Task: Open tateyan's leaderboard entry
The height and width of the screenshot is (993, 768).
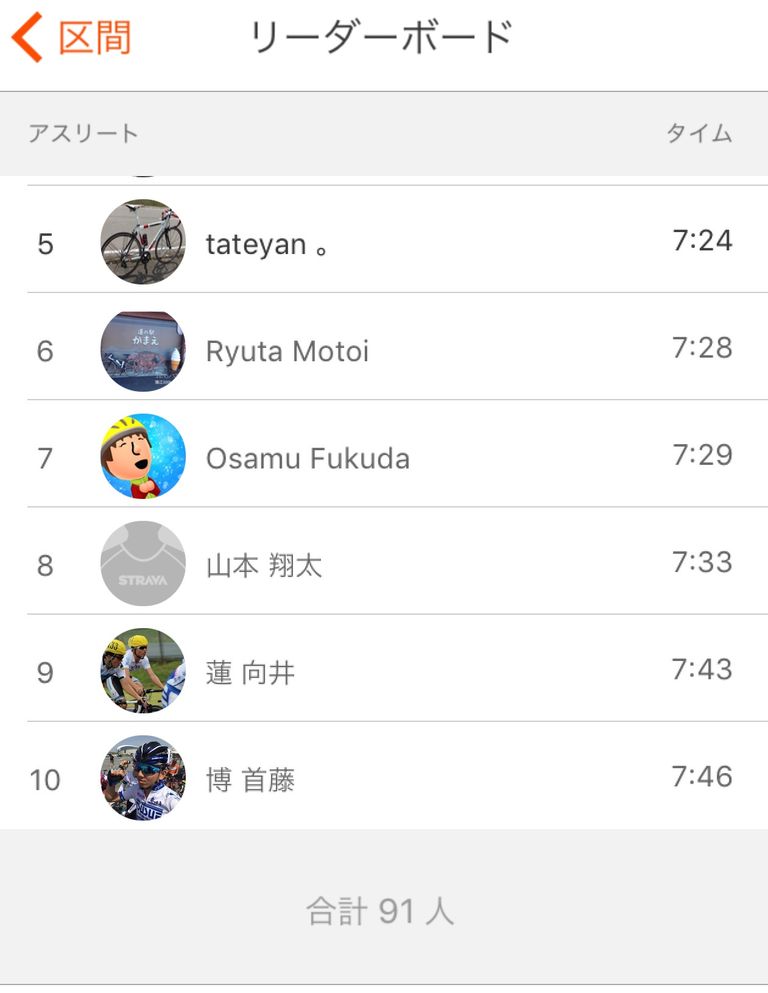Action: click(384, 242)
